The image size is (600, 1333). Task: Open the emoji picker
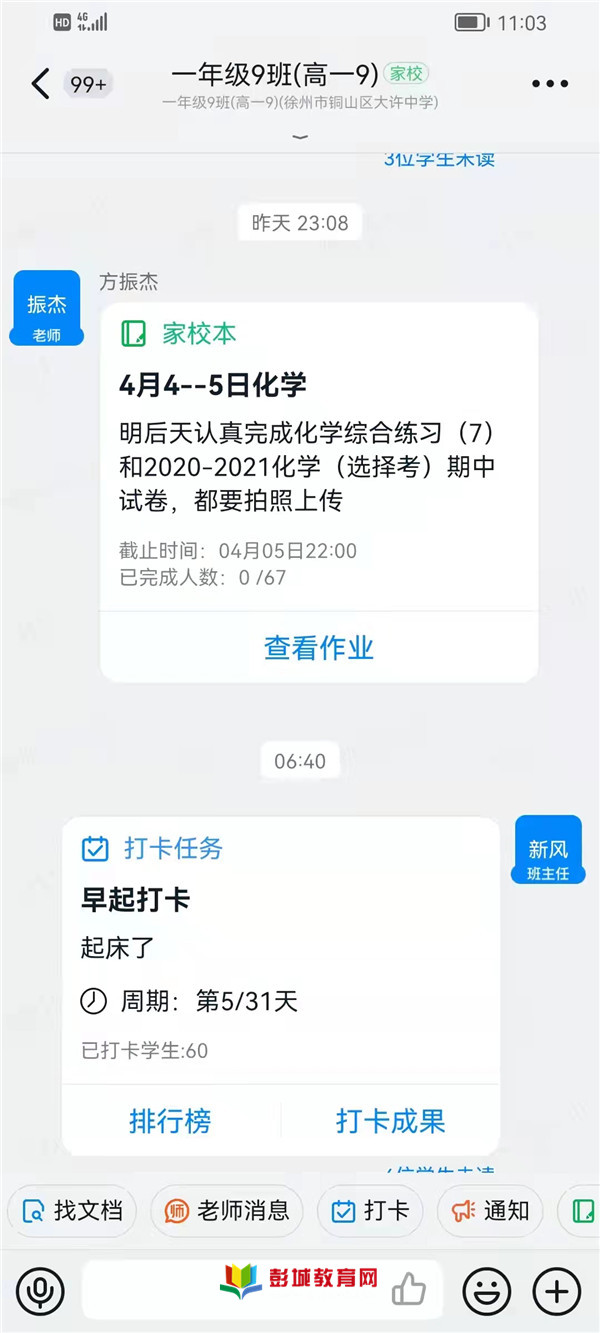(487, 1292)
